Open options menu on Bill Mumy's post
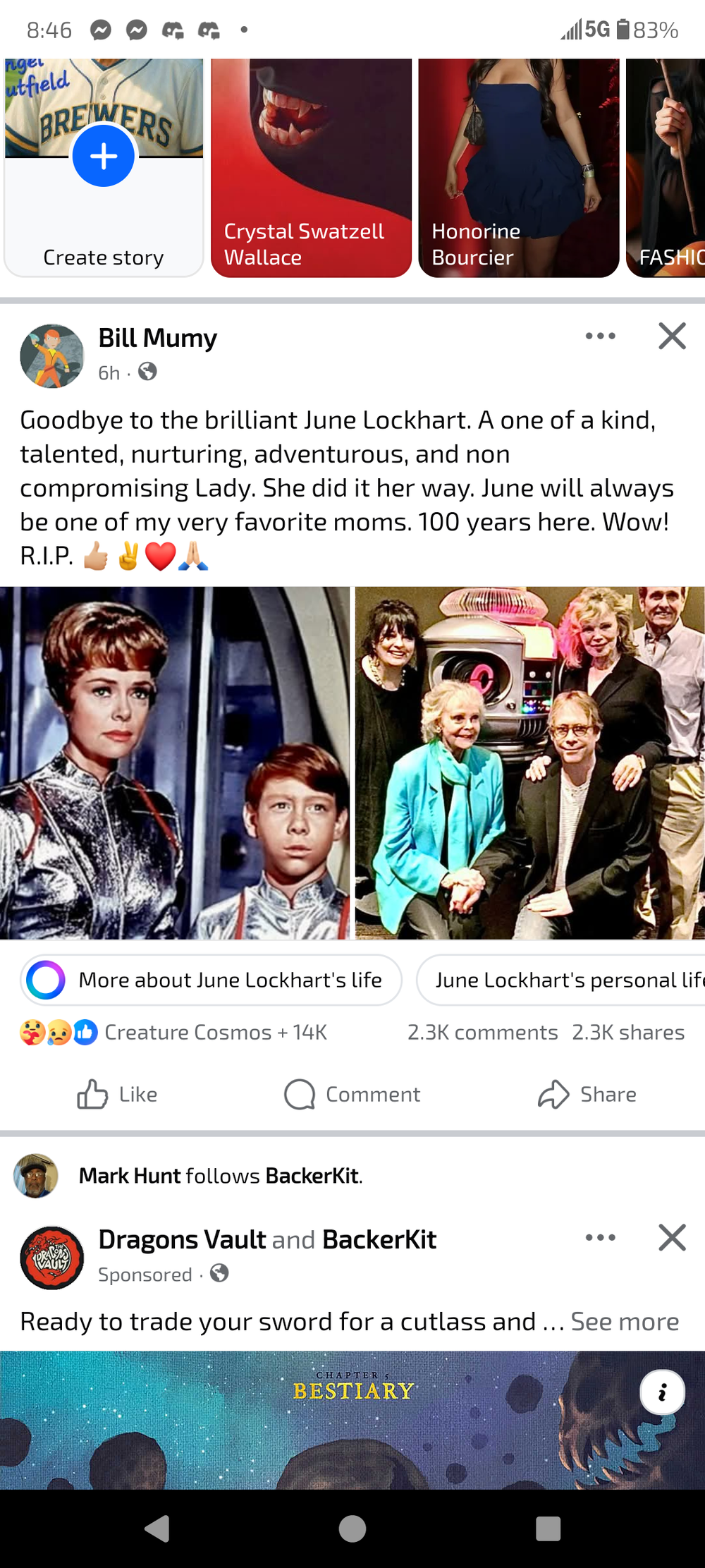 [x=600, y=336]
